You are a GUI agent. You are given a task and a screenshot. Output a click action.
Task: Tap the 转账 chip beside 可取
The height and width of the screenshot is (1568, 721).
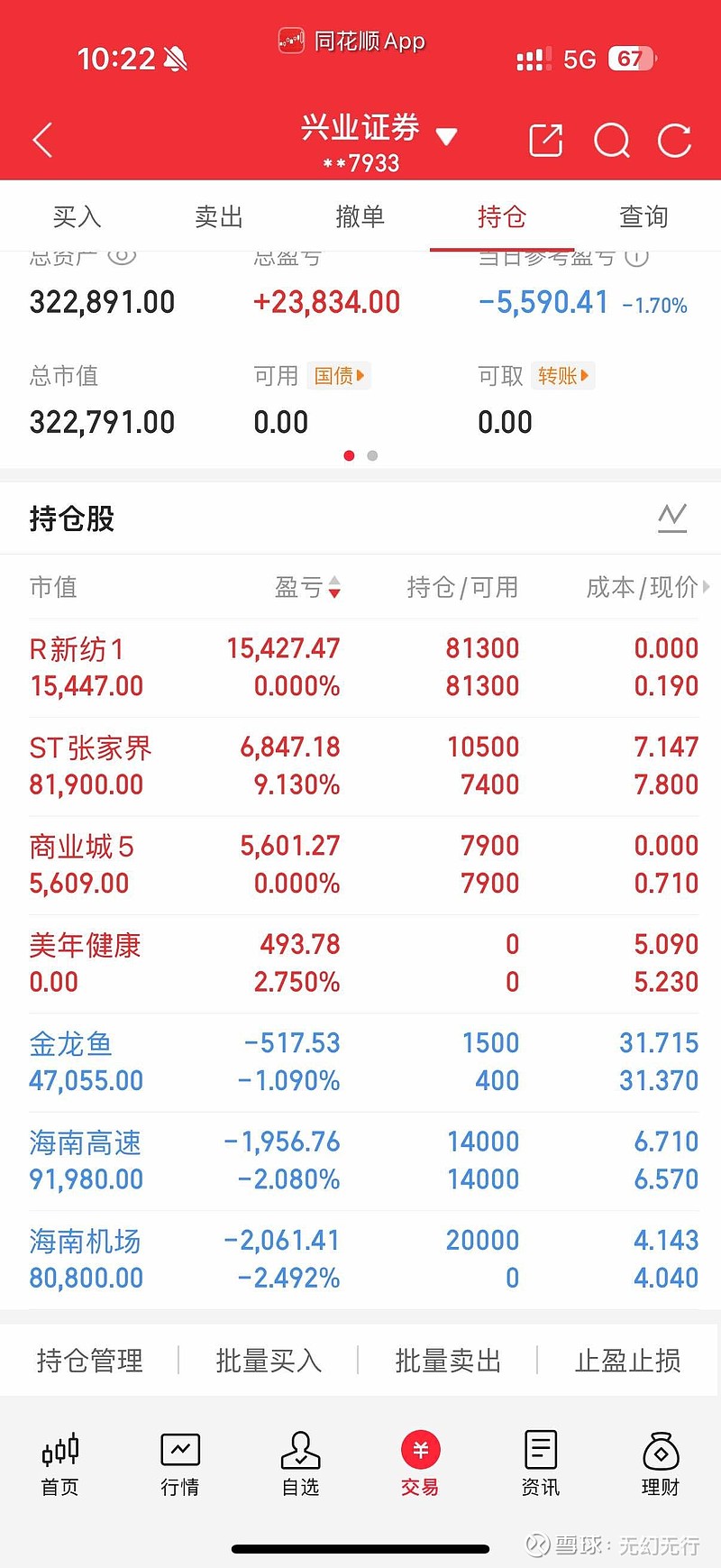pyautogui.click(x=562, y=376)
